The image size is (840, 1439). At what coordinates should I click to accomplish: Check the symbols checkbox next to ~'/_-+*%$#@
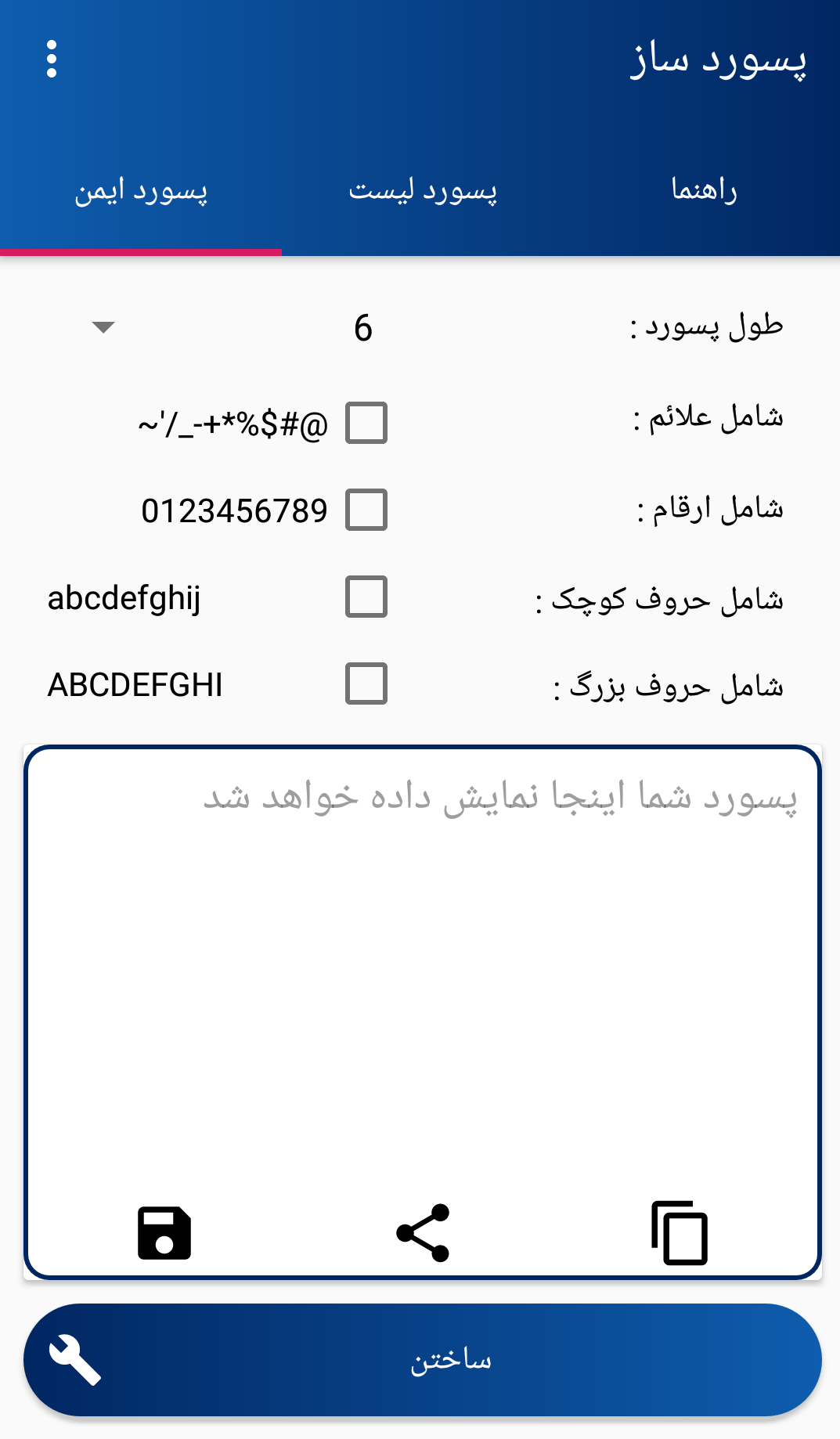tap(366, 423)
